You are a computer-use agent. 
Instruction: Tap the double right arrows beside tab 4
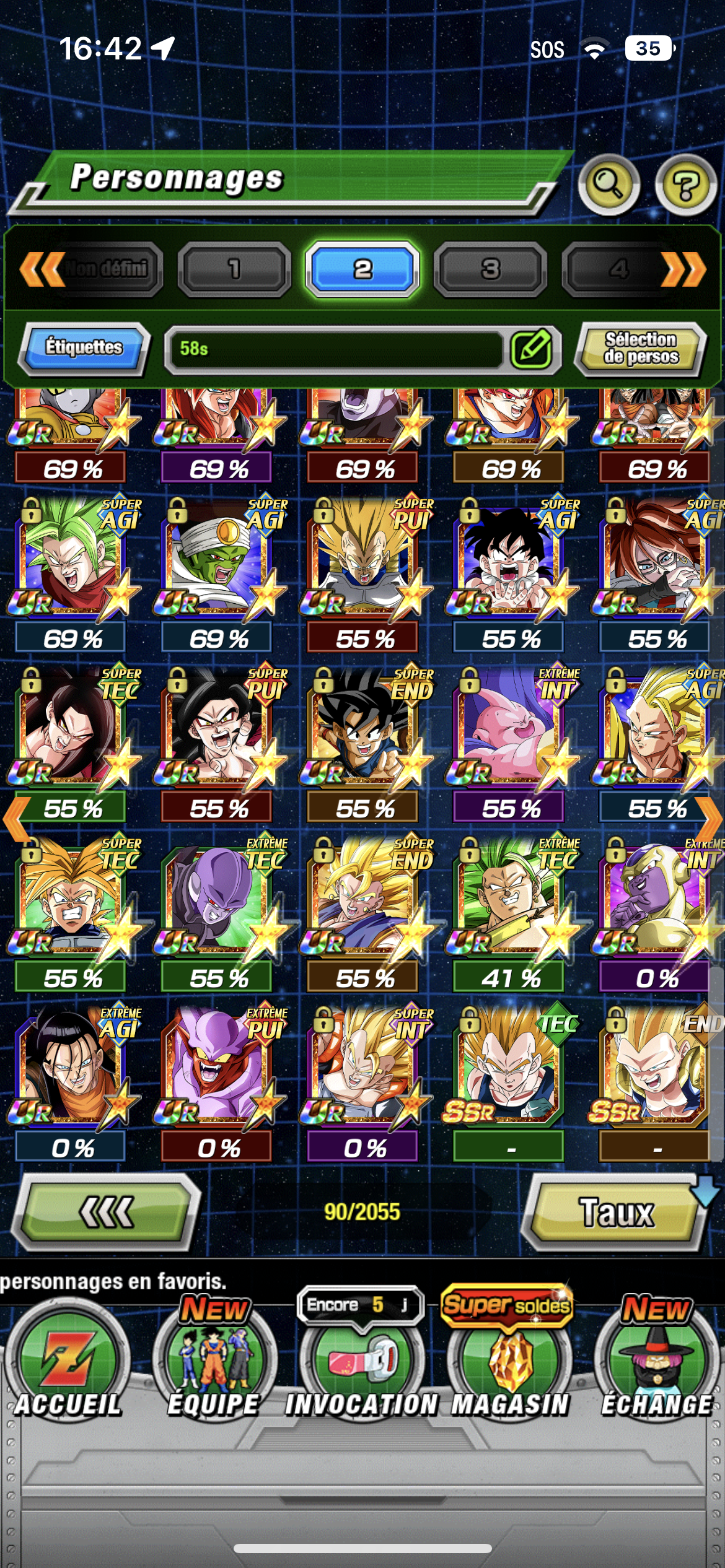coord(683,269)
